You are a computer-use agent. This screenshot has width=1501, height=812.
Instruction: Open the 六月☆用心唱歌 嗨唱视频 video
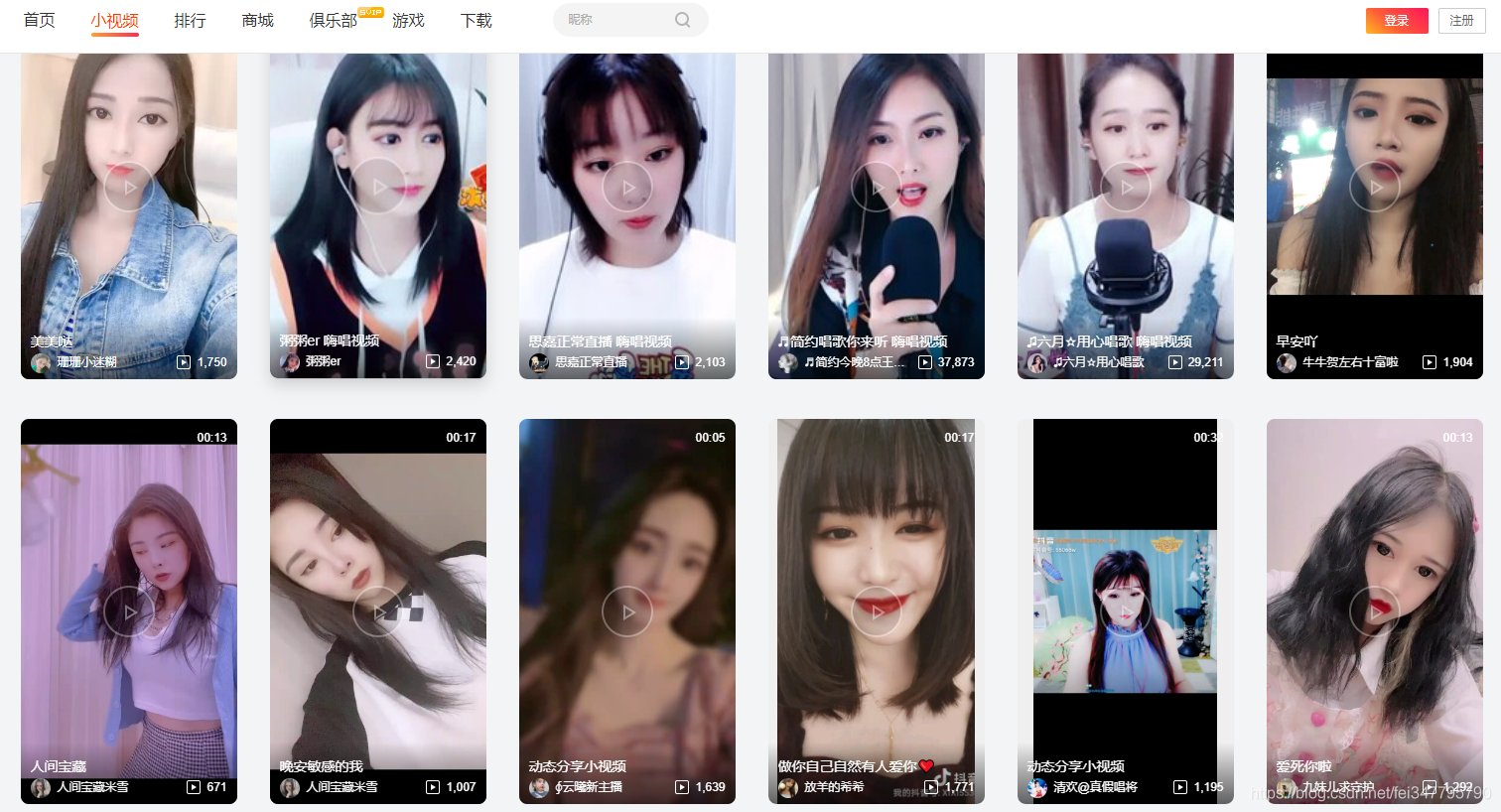[x=1126, y=187]
